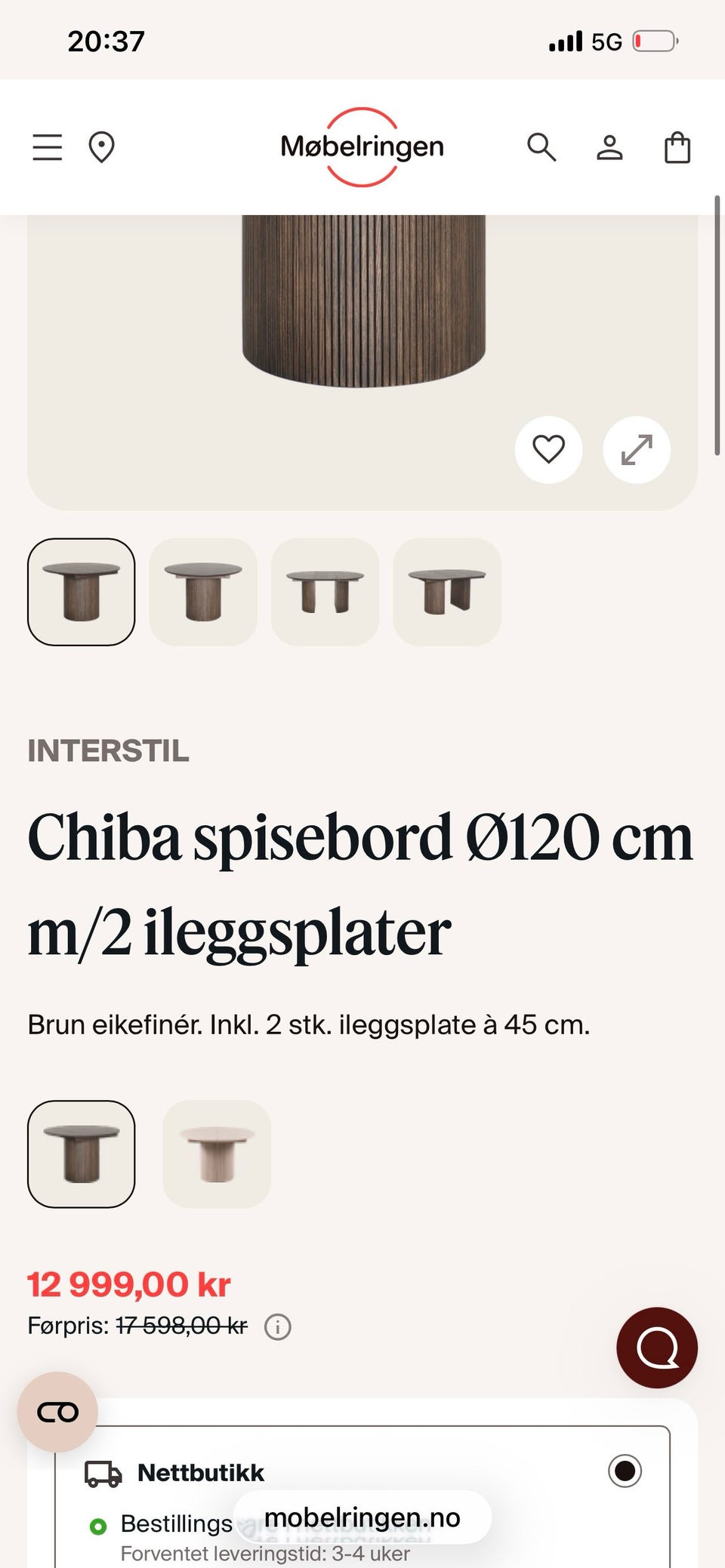Open the account profile icon
The width and height of the screenshot is (725, 1568).
pos(610,147)
